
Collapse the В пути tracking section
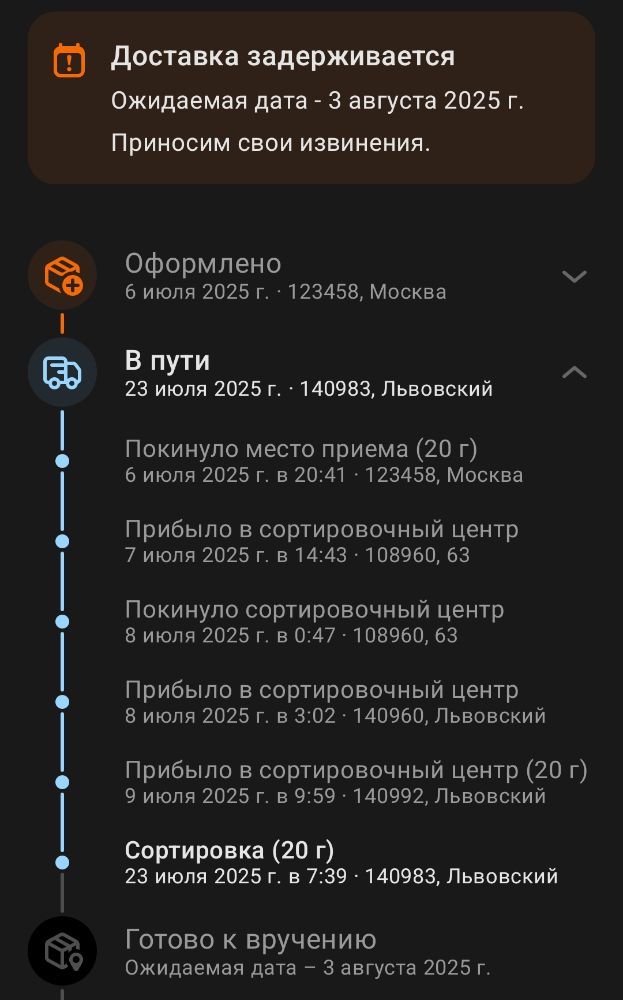click(x=574, y=372)
